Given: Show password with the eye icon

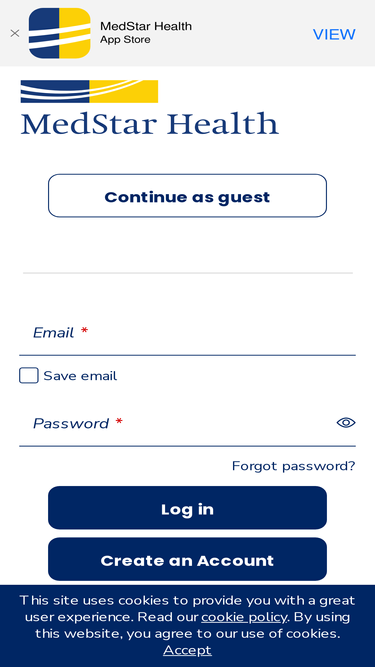Looking at the screenshot, I should (x=346, y=422).
